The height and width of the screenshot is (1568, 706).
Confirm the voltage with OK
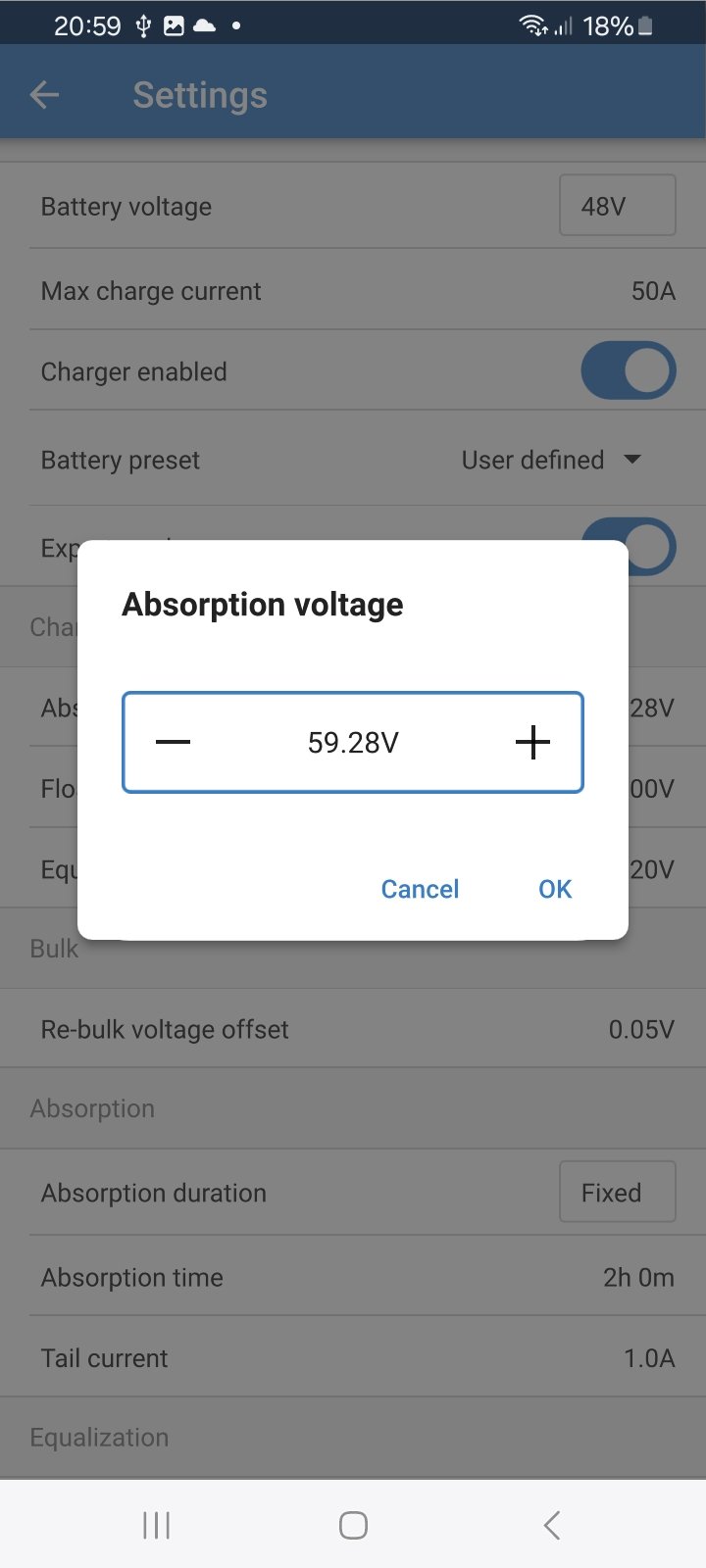[x=555, y=889]
